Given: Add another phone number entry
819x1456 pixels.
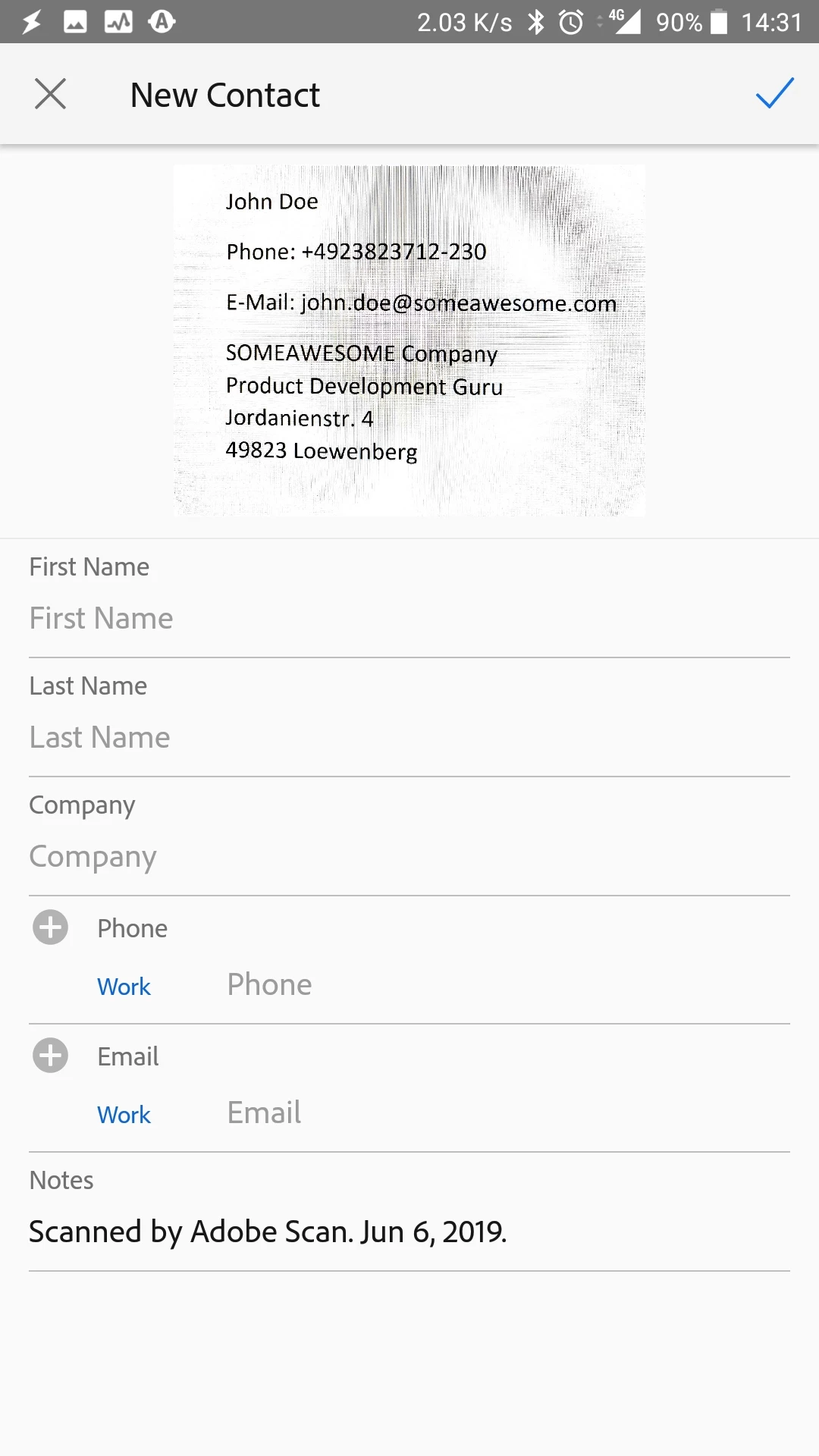Looking at the screenshot, I should click(51, 927).
